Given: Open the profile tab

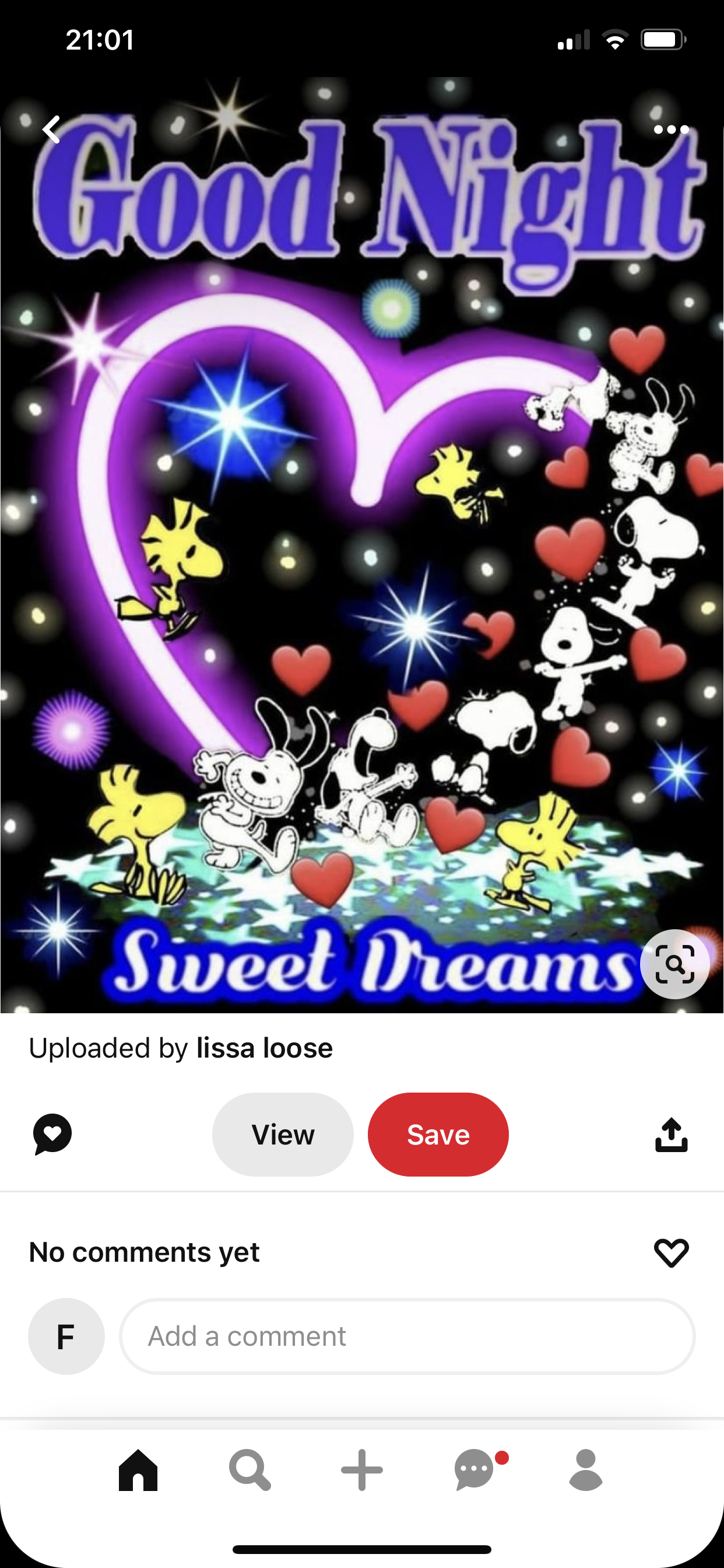Looking at the screenshot, I should click(586, 1470).
